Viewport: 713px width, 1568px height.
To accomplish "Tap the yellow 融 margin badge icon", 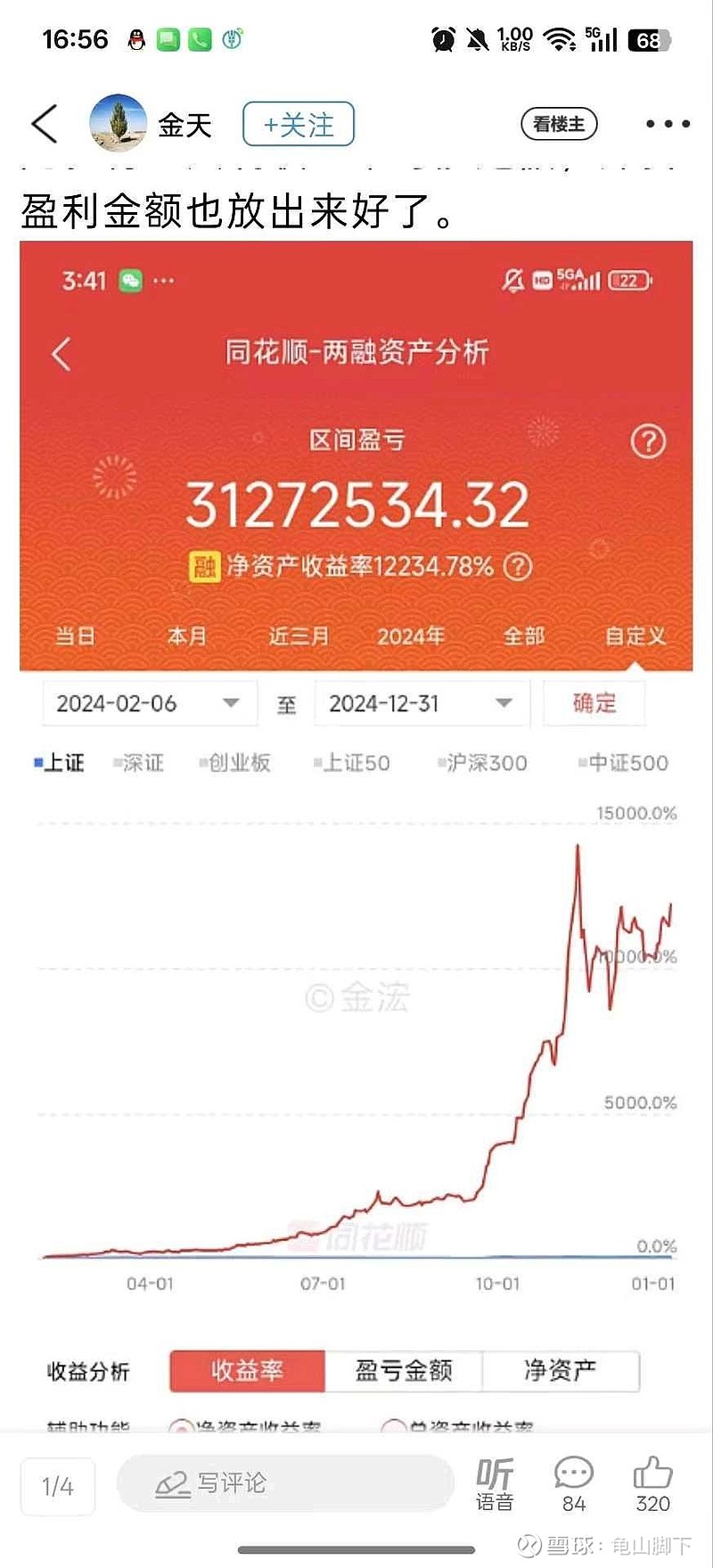I will coord(203,565).
